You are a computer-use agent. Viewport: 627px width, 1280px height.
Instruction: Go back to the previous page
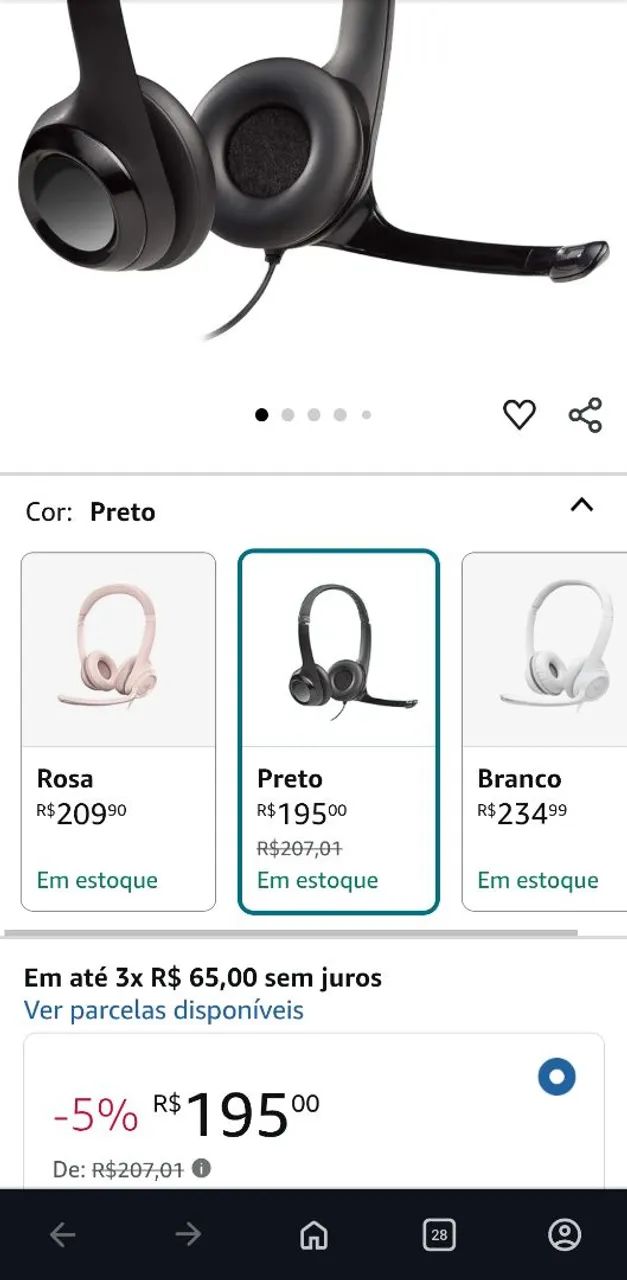[x=63, y=1235]
